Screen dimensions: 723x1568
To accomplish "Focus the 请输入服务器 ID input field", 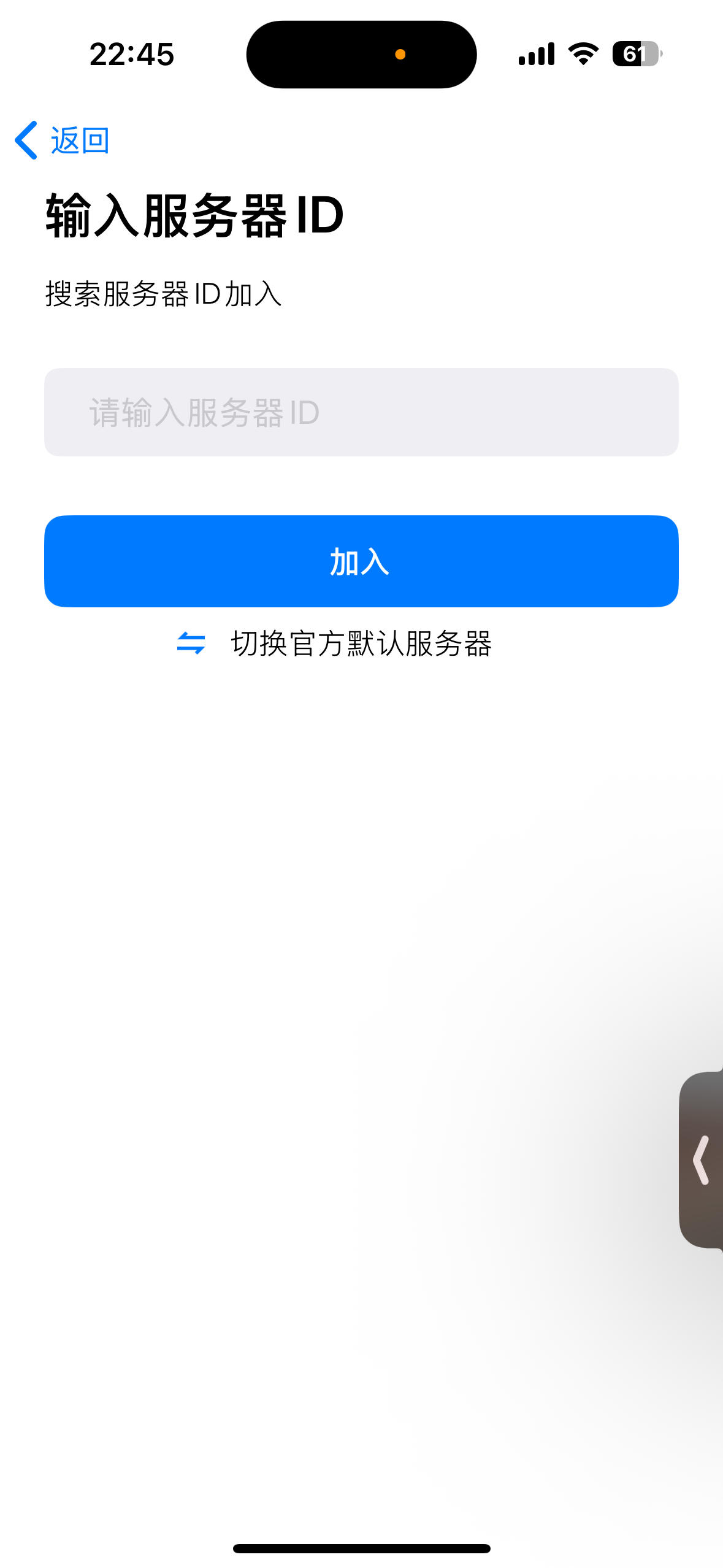I will (361, 412).
